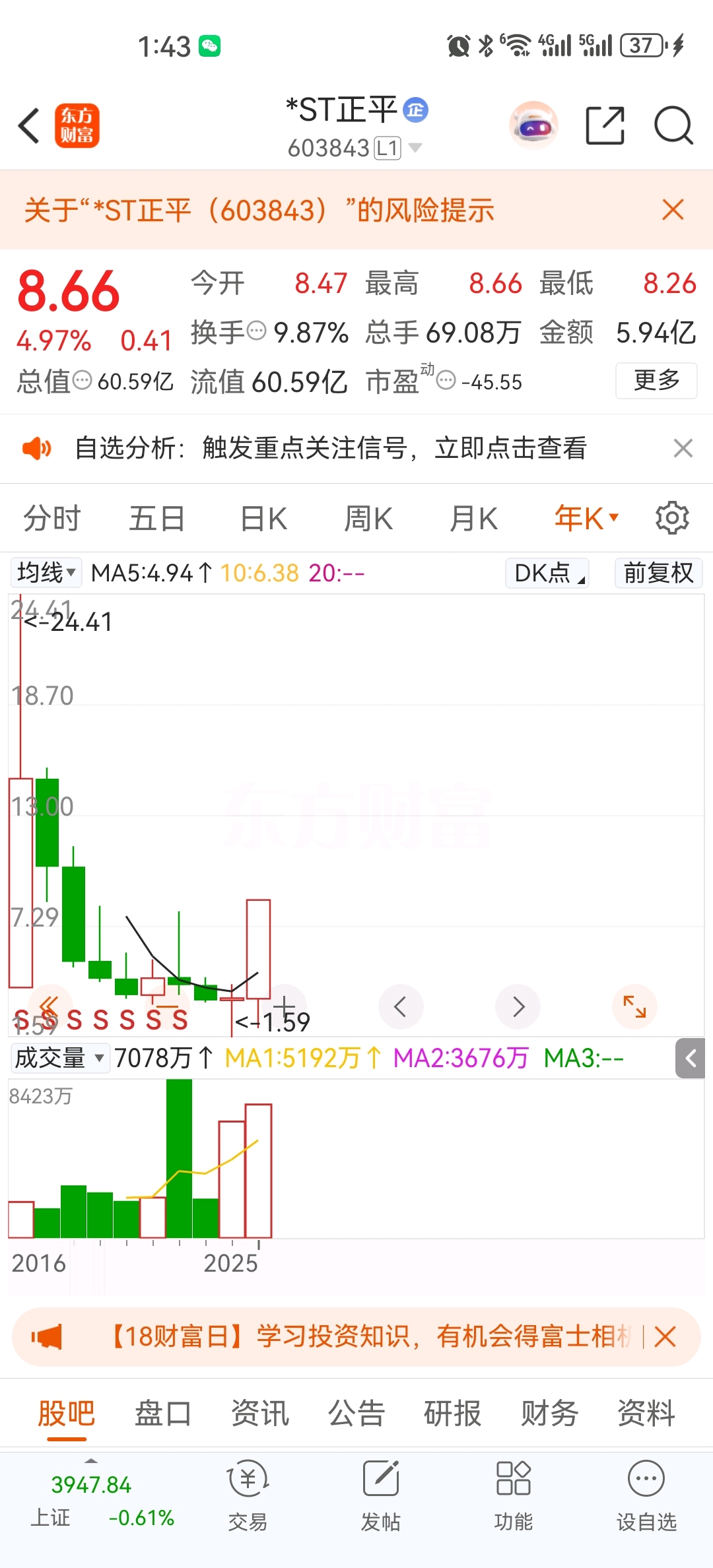
Task: Tap 更多 for more quote details
Action: (x=656, y=380)
